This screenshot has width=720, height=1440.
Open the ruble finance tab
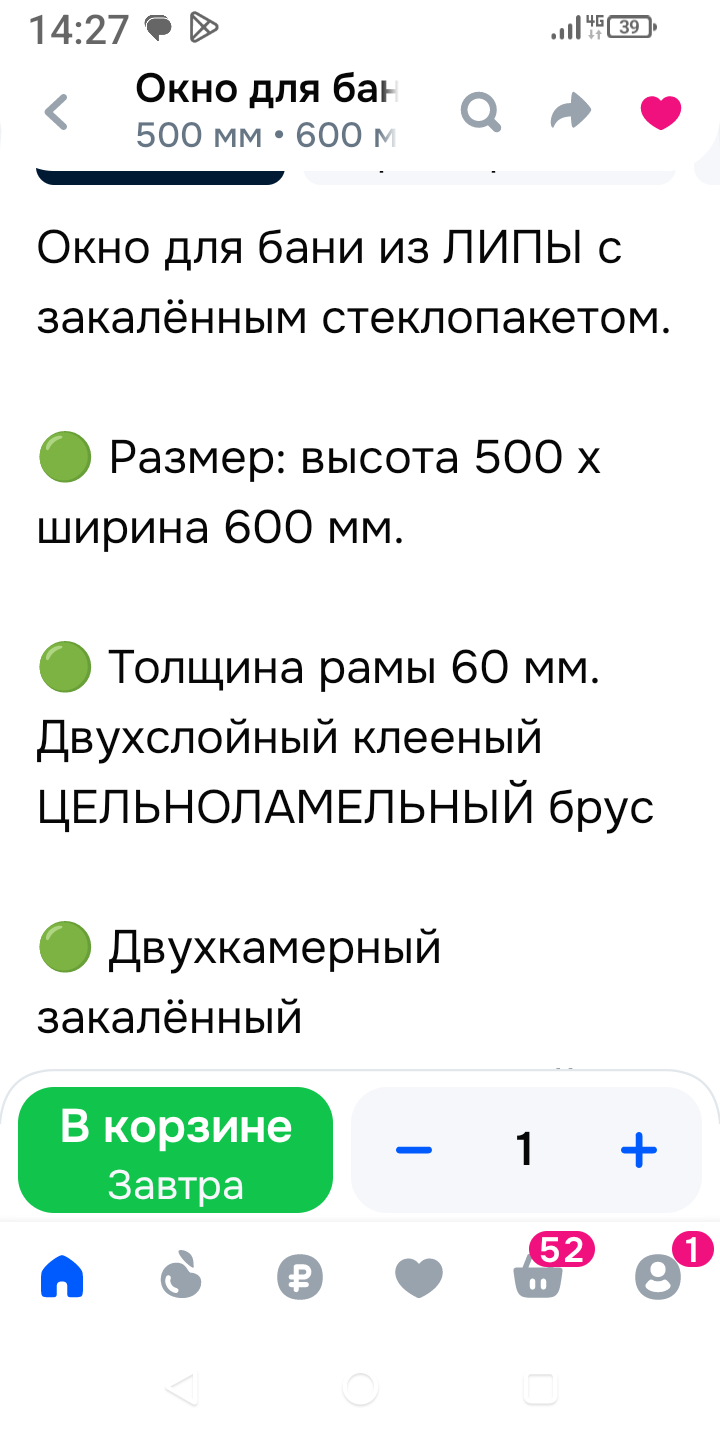tap(300, 1277)
